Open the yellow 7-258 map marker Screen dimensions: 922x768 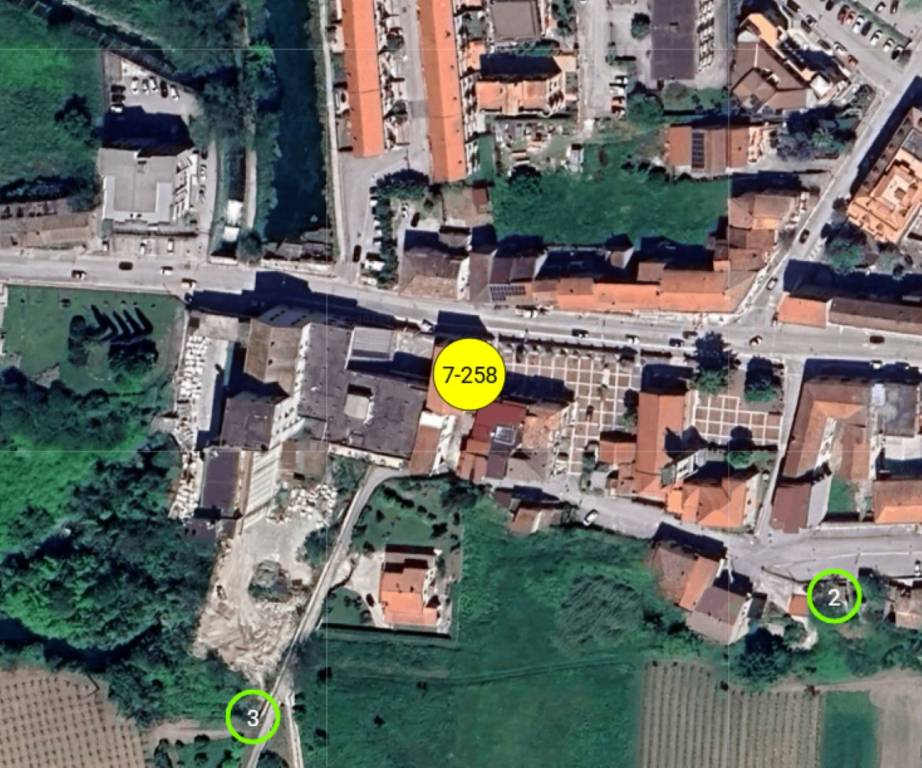pyautogui.click(x=469, y=375)
